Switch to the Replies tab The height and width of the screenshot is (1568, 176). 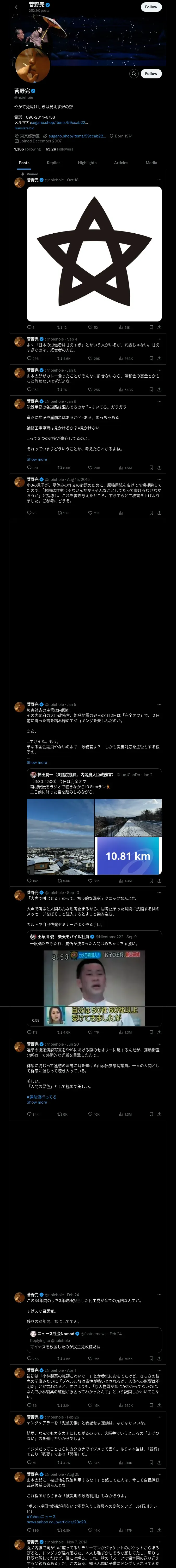point(53,163)
